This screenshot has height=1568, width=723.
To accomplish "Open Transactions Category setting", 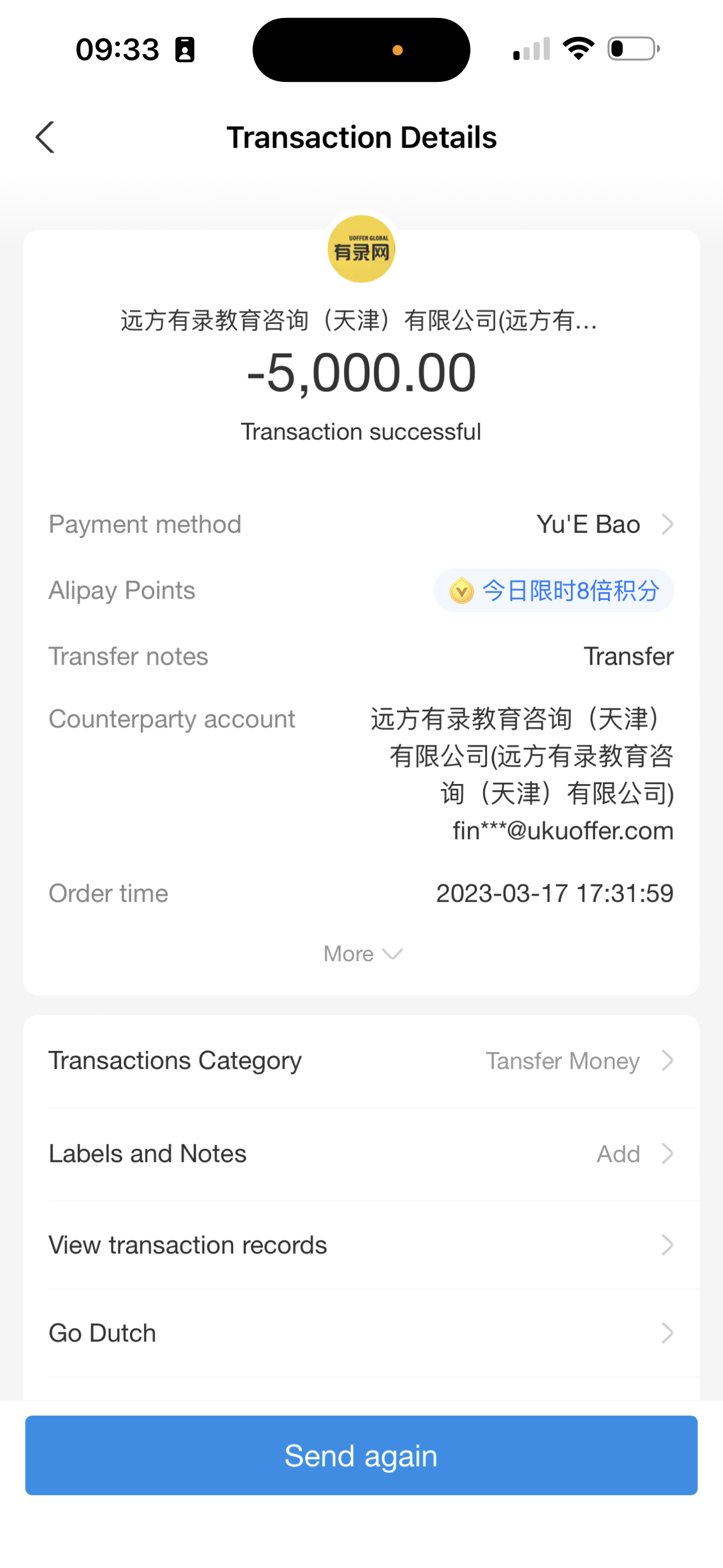I will pos(361,1061).
